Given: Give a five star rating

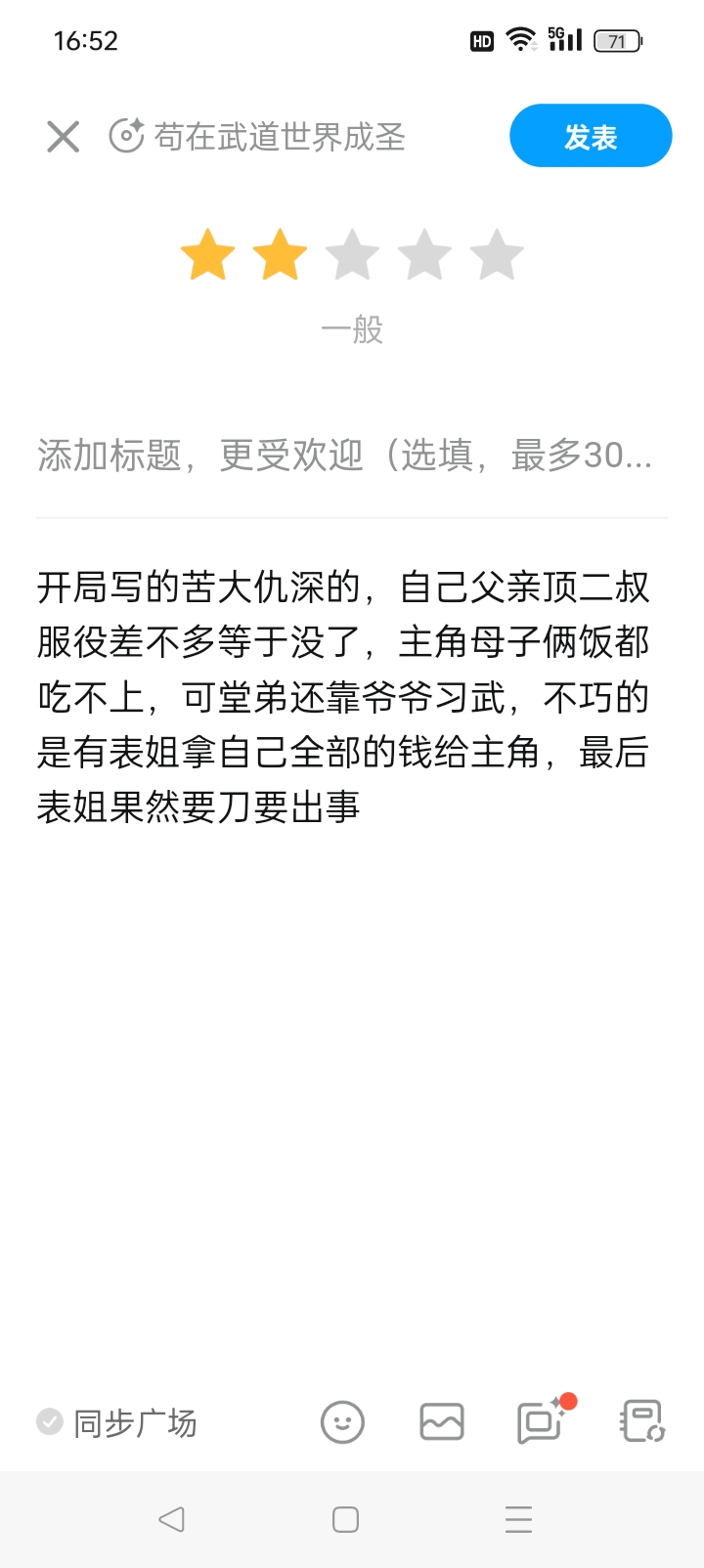Looking at the screenshot, I should point(497,255).
